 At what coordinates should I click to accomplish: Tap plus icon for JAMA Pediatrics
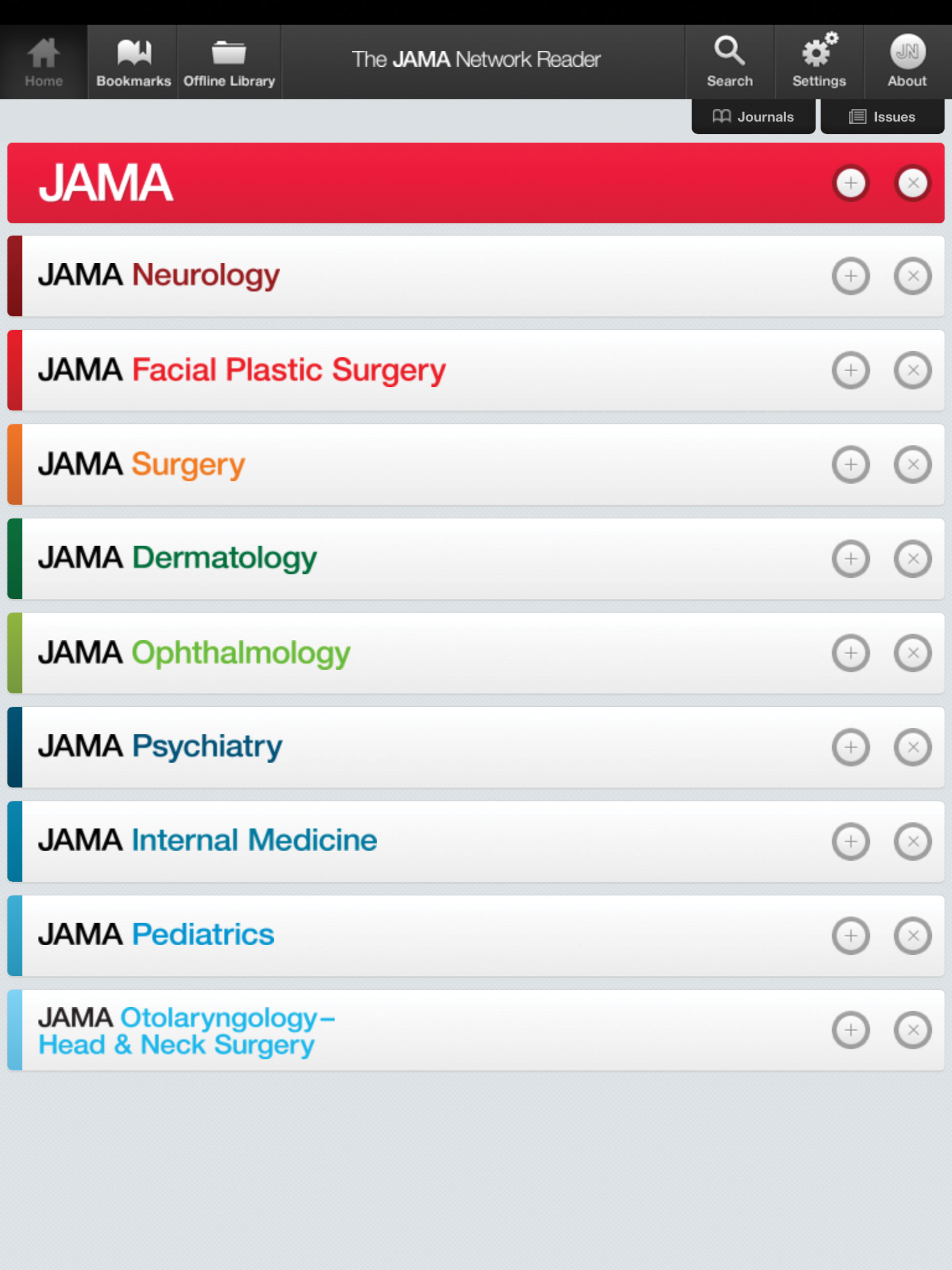tap(850, 935)
